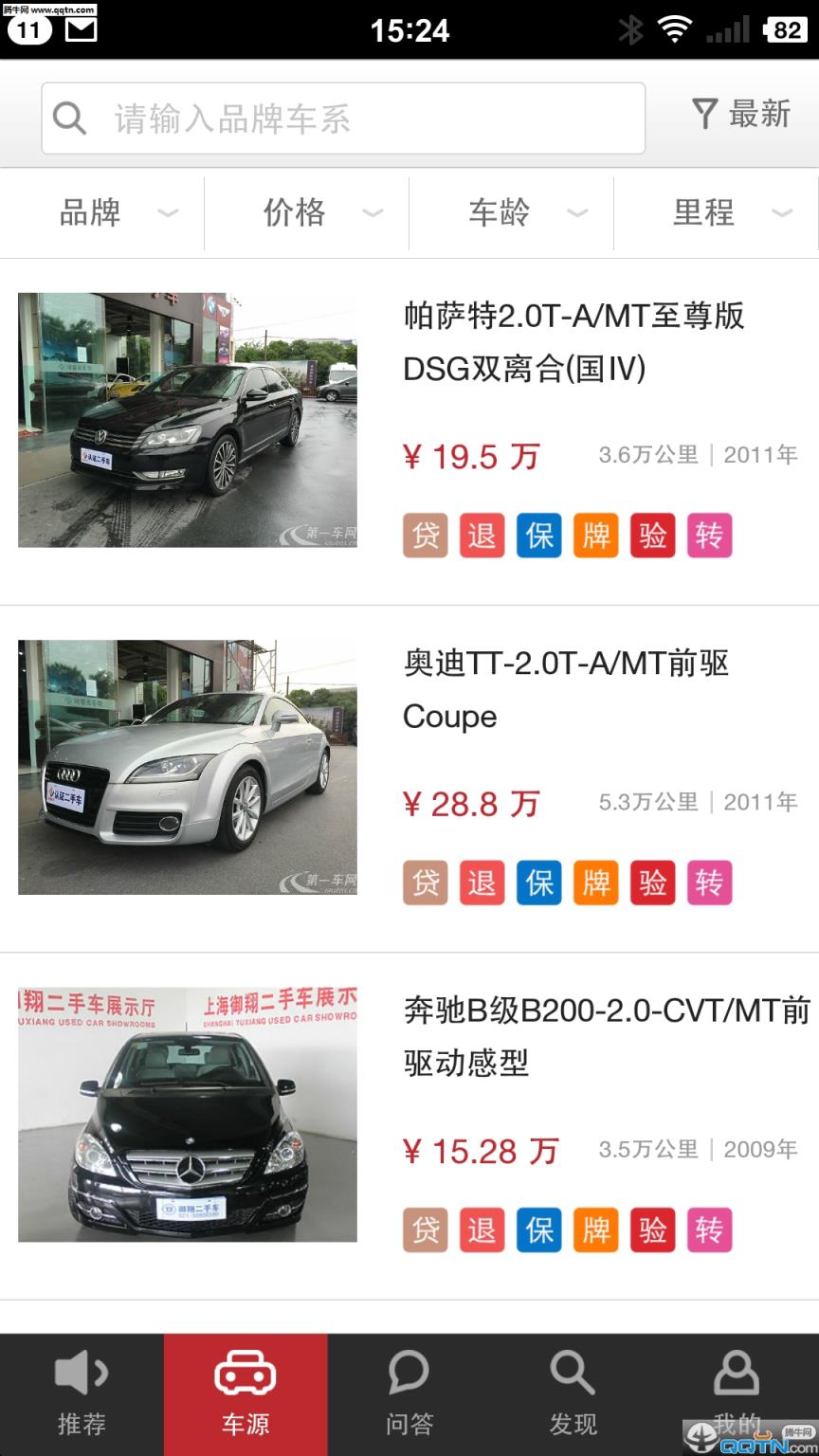Open the 奥迪TT Coupe listing title
Screen dimensions: 819x1456
(x=567, y=689)
